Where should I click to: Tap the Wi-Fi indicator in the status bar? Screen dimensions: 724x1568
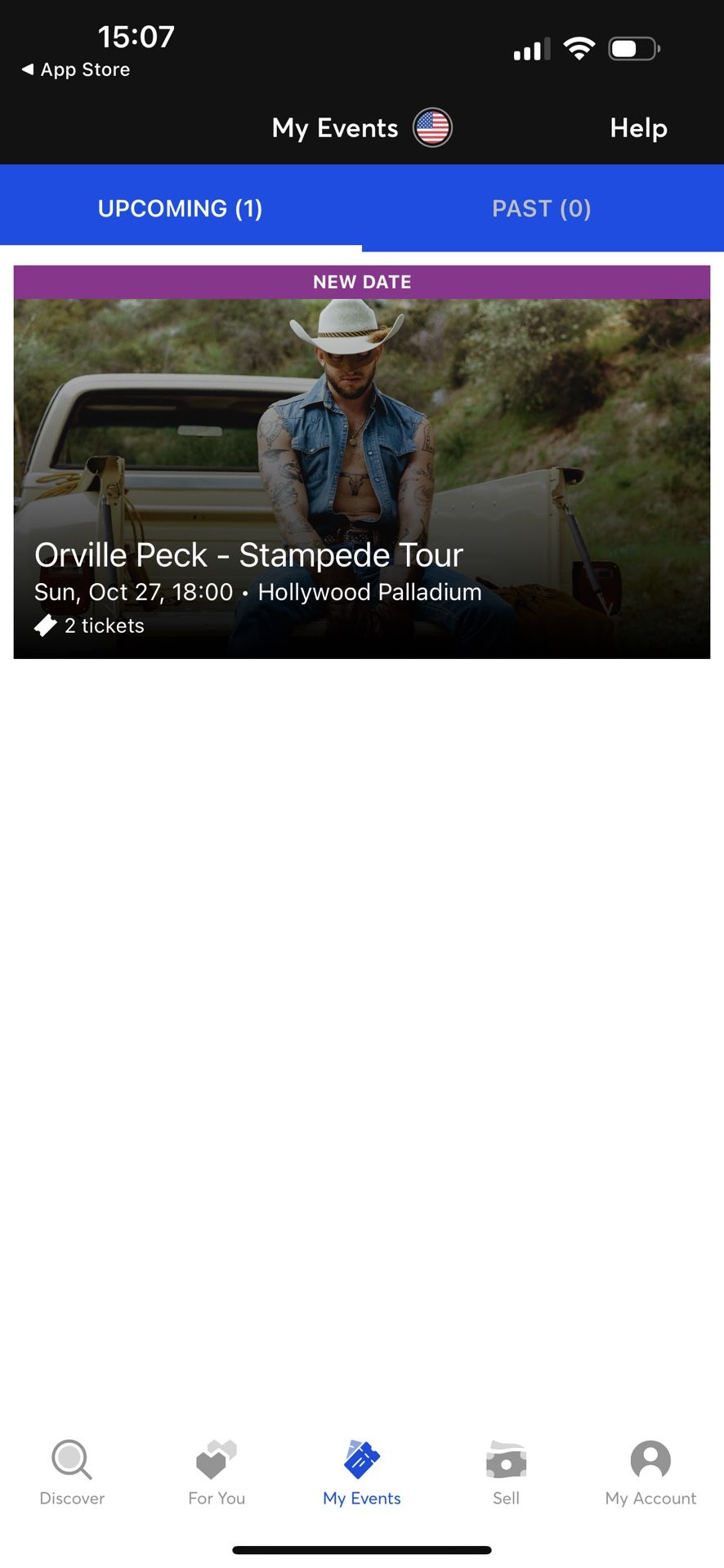(x=580, y=47)
